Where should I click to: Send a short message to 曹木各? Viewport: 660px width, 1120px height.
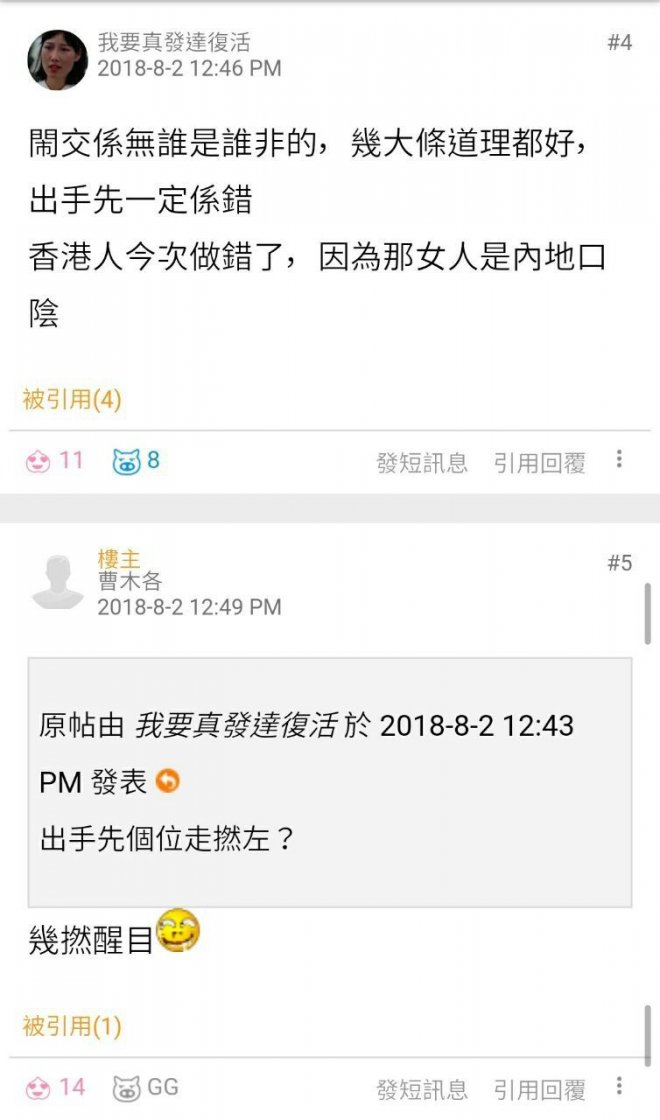[422, 1088]
